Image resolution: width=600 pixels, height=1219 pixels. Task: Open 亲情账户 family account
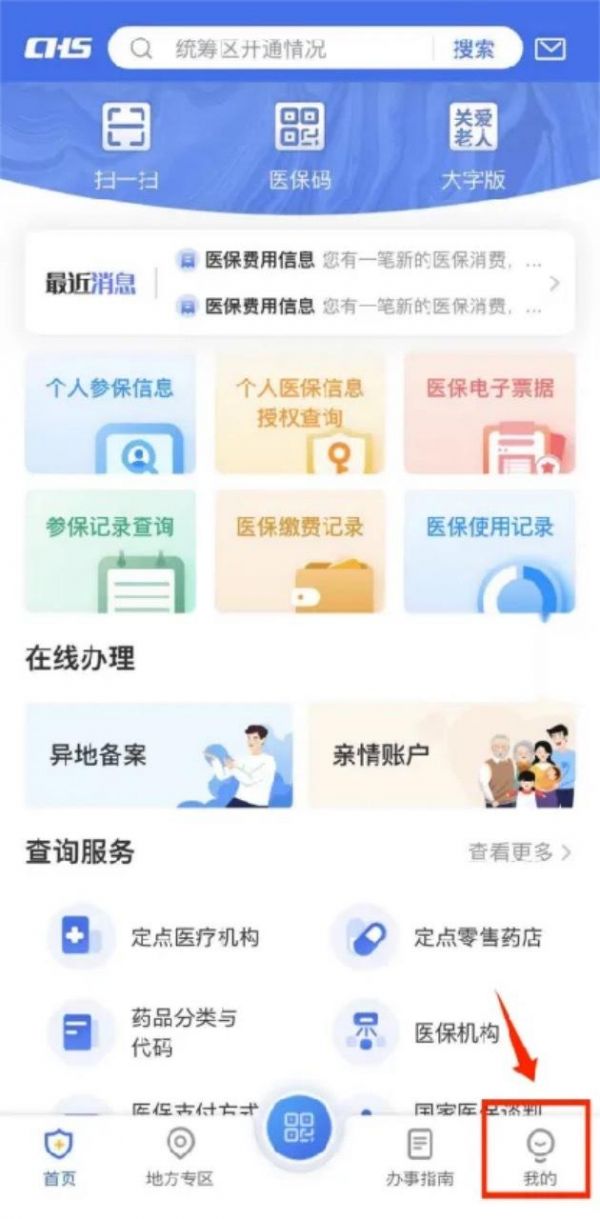coord(441,755)
